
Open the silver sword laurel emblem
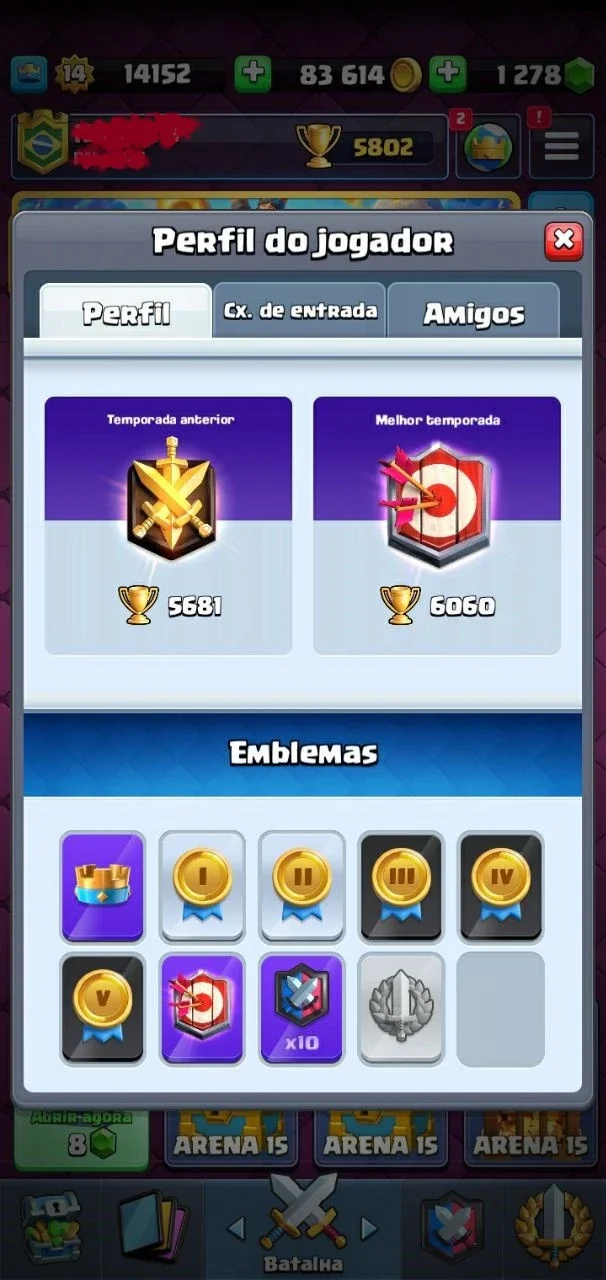[x=401, y=1008]
